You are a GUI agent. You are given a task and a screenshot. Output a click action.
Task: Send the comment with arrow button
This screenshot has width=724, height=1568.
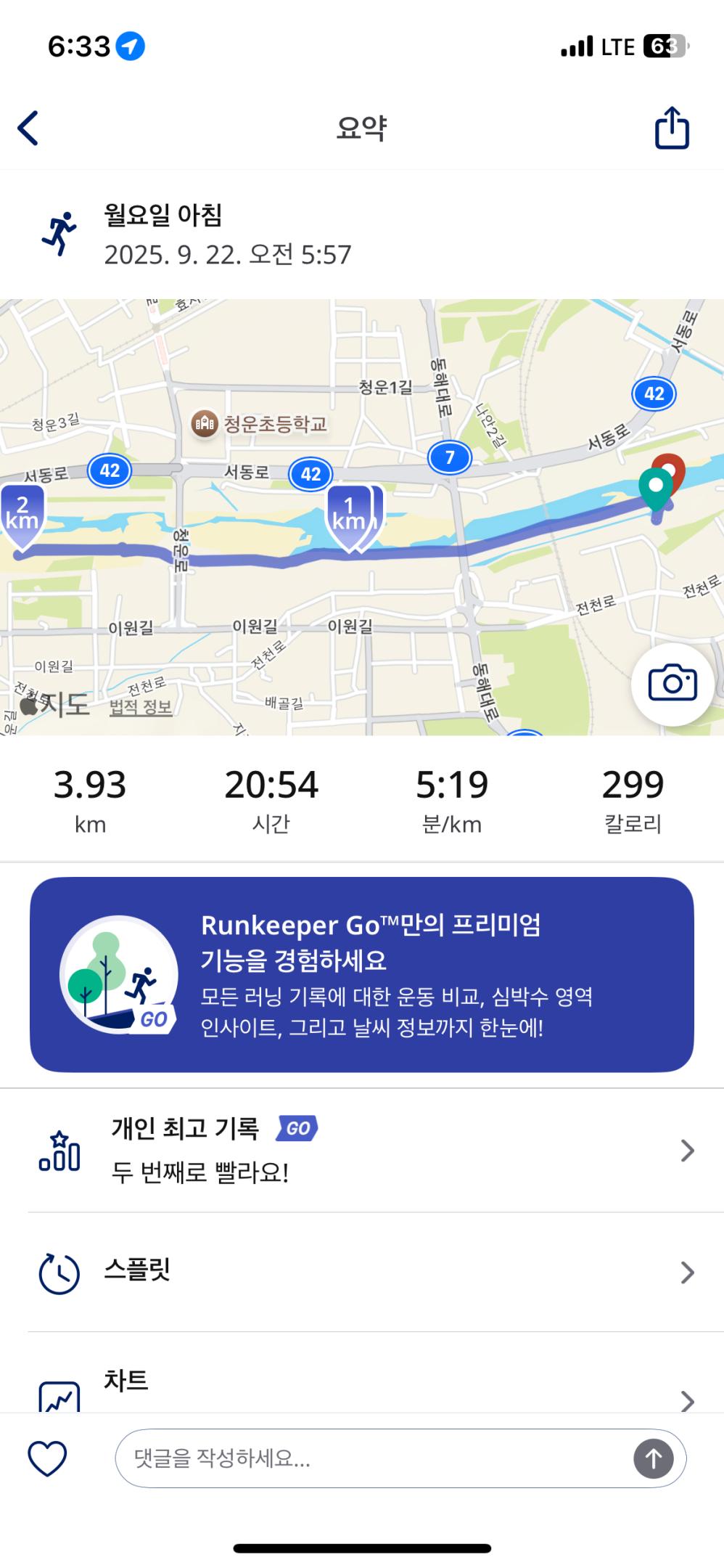(653, 1458)
